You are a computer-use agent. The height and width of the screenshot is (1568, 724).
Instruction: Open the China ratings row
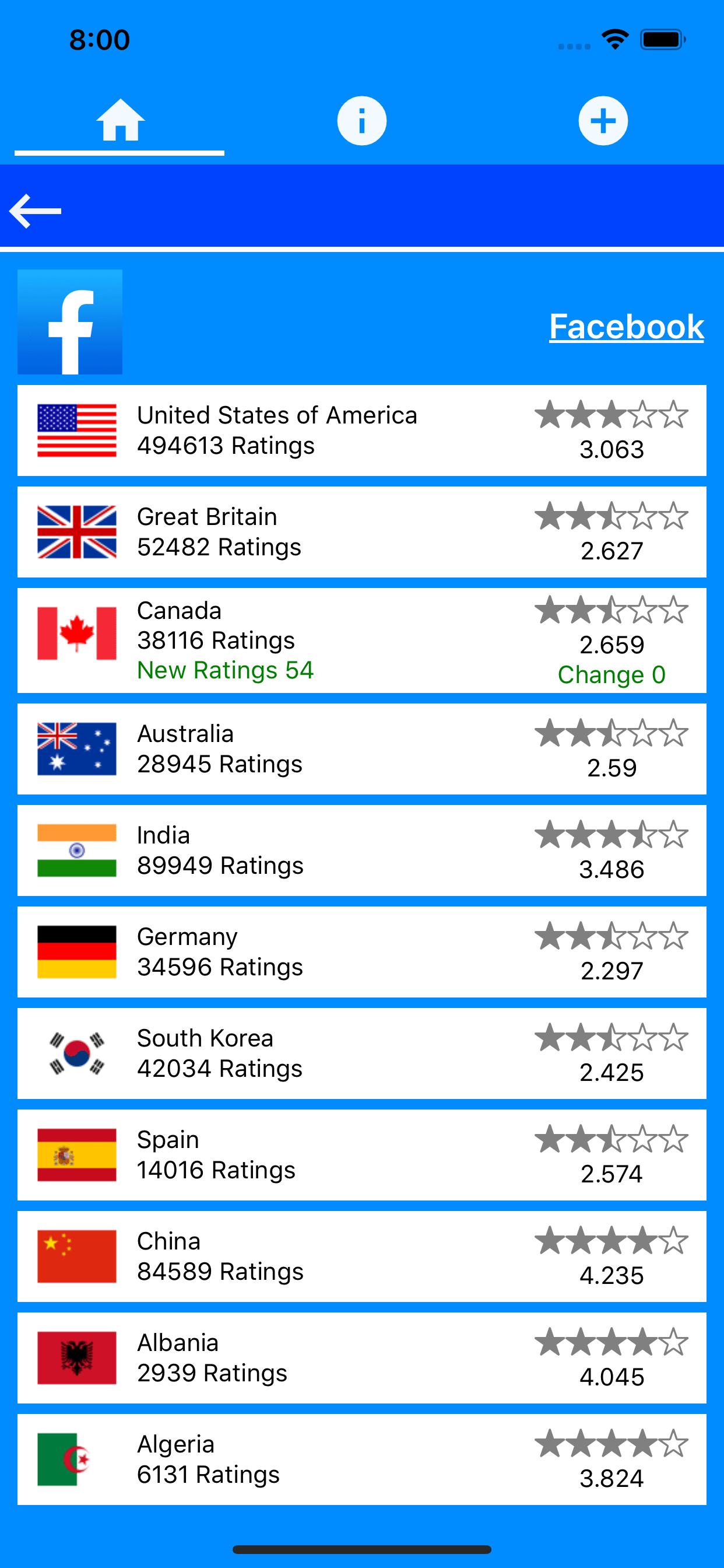click(x=361, y=1256)
